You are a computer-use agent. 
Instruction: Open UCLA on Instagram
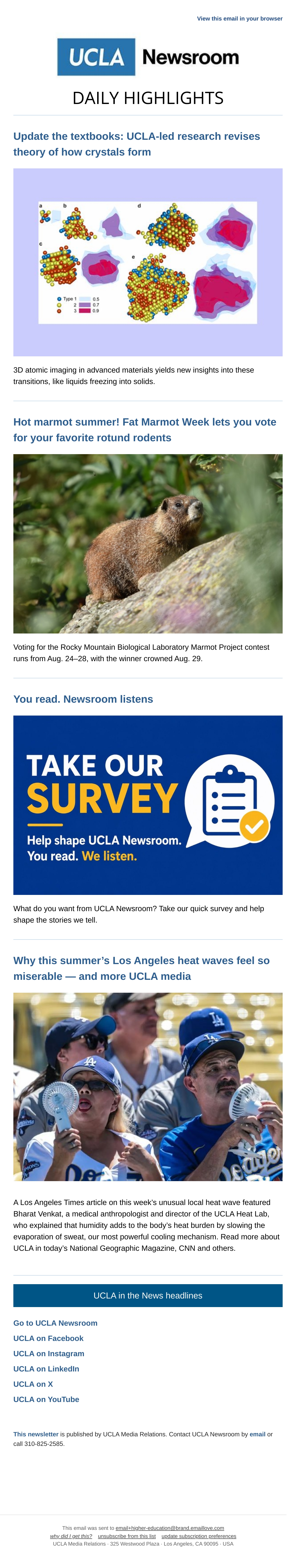click(x=49, y=1353)
